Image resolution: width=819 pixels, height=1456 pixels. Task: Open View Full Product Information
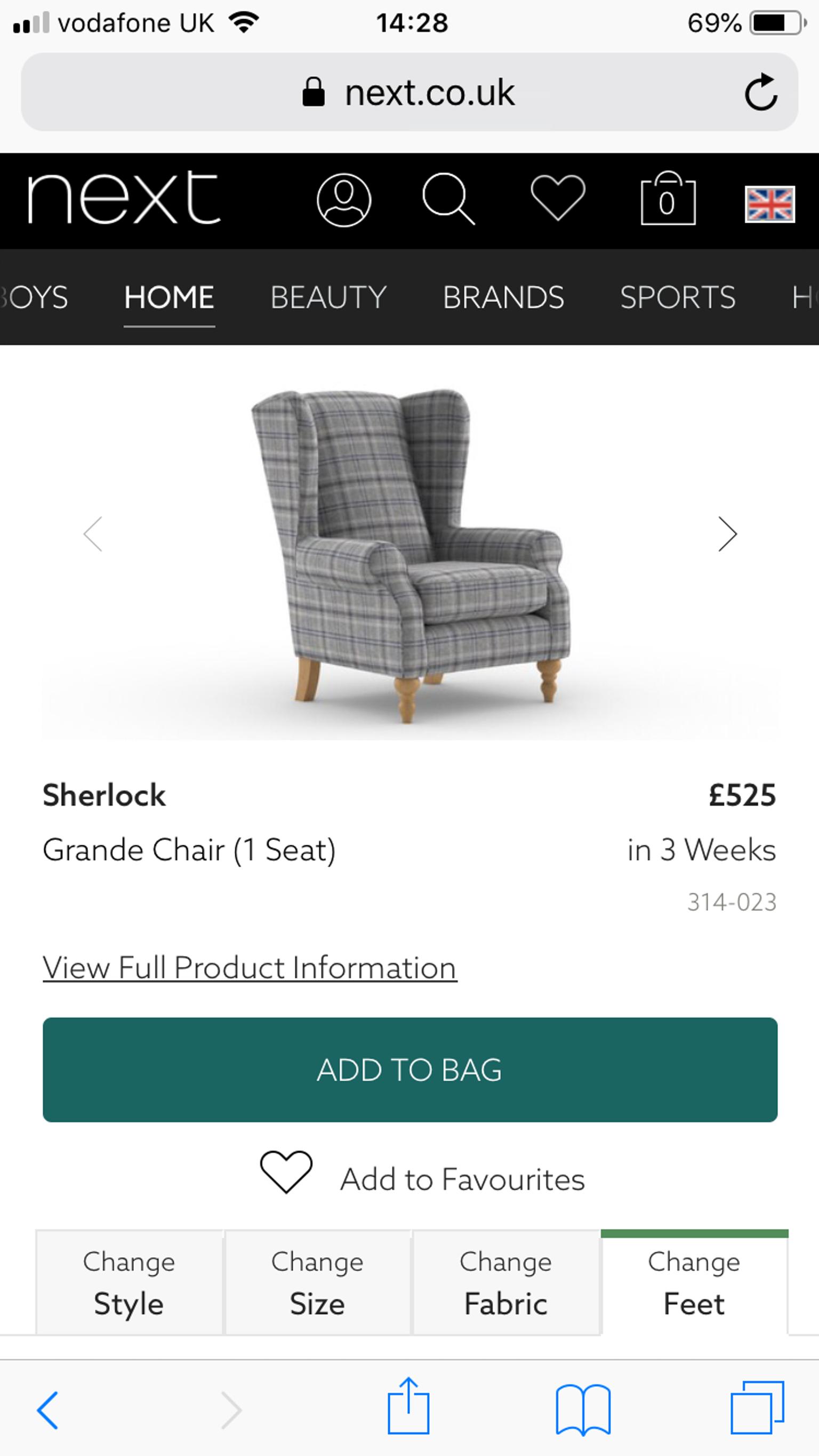pos(249,967)
